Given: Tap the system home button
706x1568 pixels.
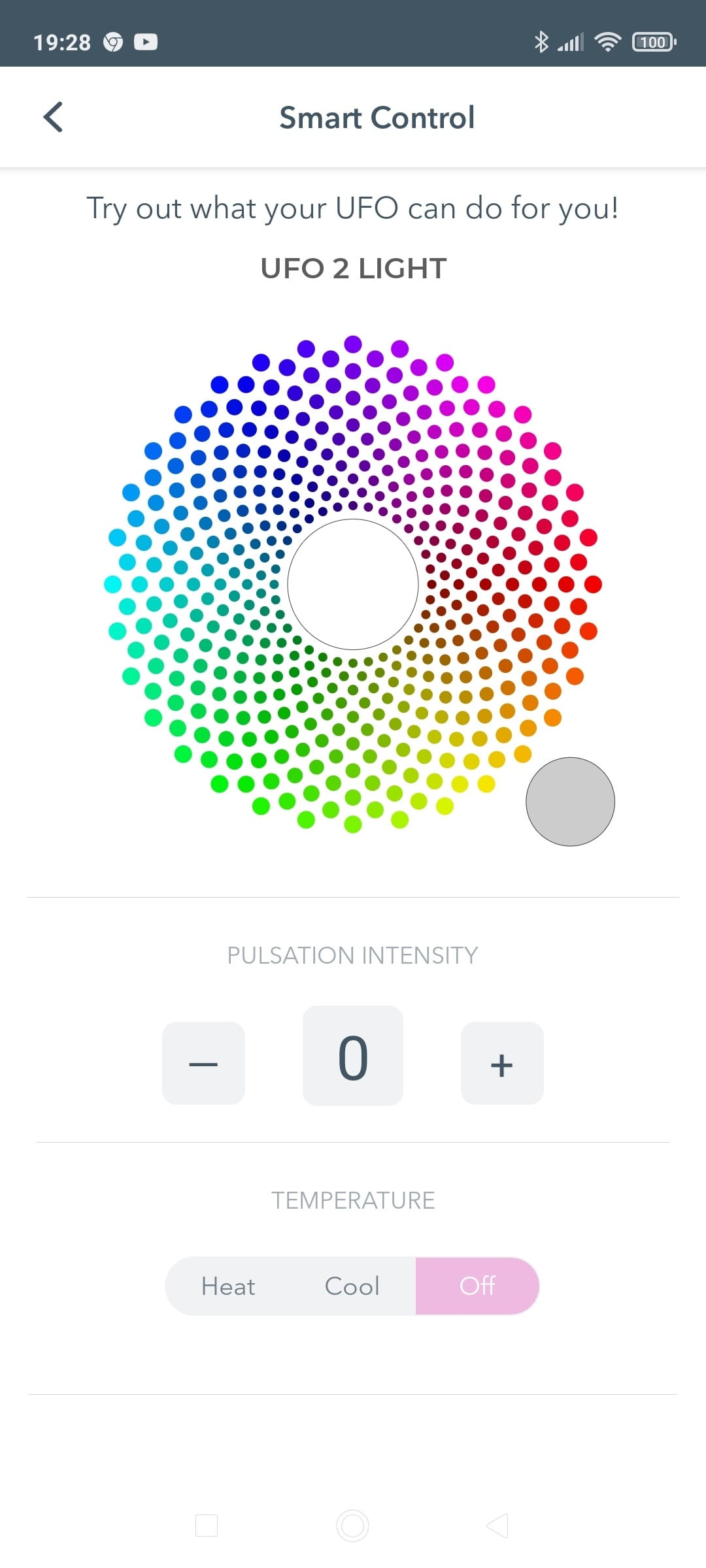Looking at the screenshot, I should (x=352, y=1526).
